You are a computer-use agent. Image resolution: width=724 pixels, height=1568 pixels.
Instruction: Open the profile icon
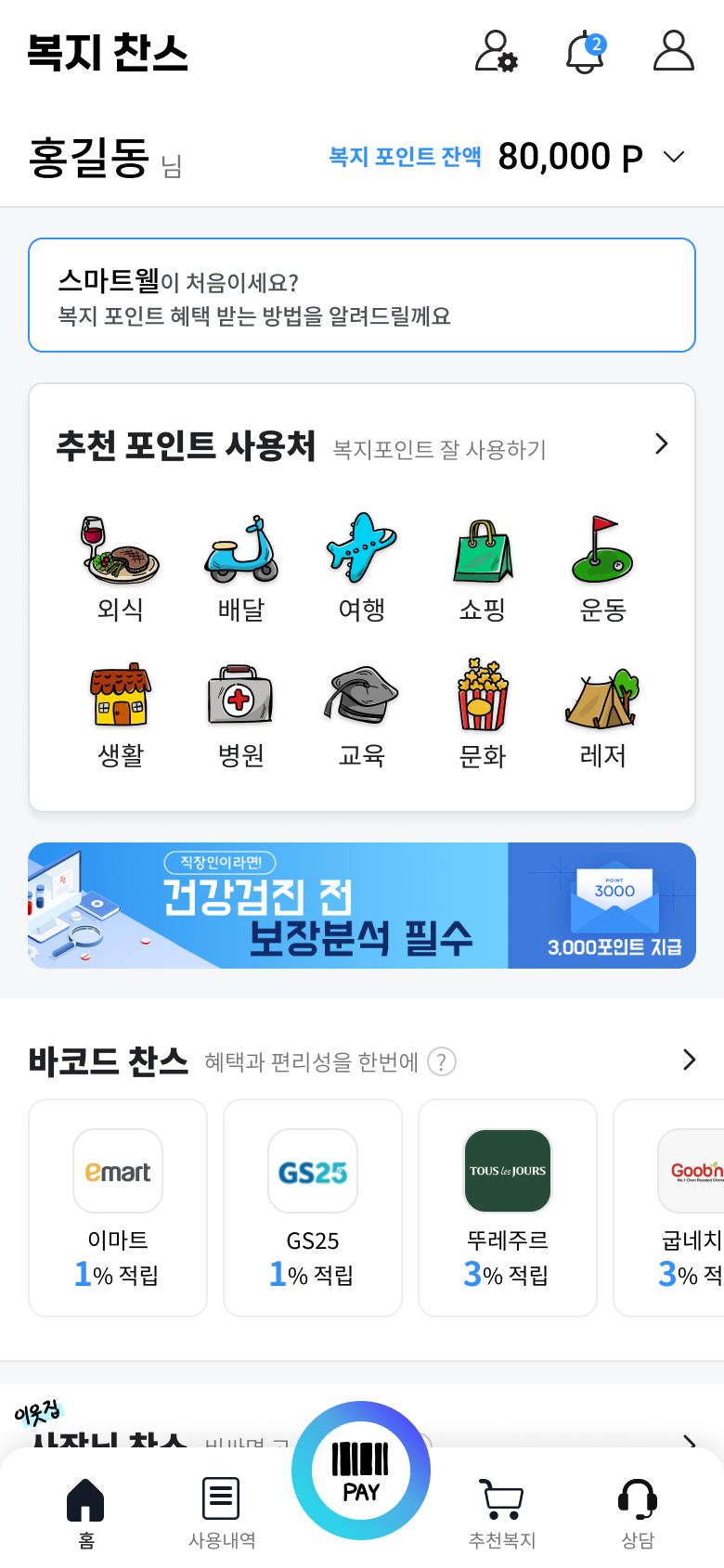(x=673, y=52)
